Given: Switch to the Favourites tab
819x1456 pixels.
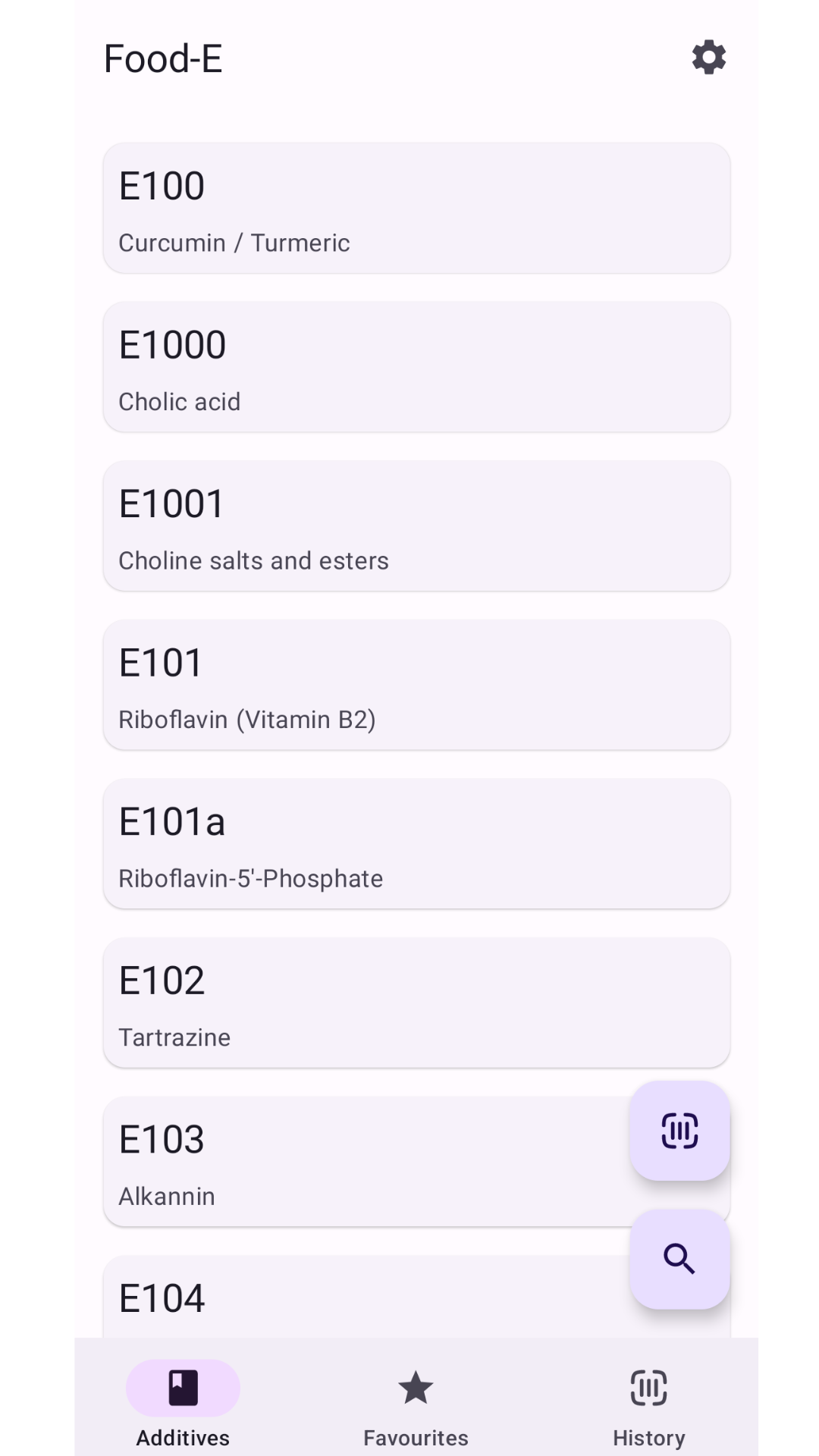Looking at the screenshot, I should click(415, 1403).
